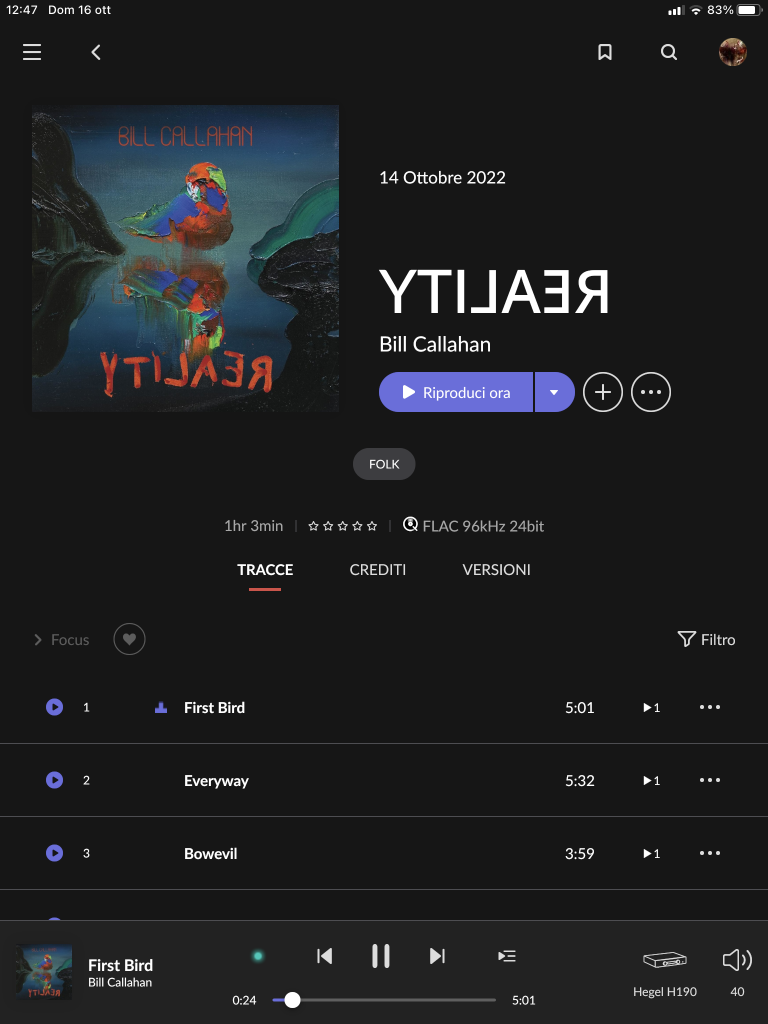The height and width of the screenshot is (1024, 768).
Task: Select the FOLK genre chip
Action: [x=384, y=464]
